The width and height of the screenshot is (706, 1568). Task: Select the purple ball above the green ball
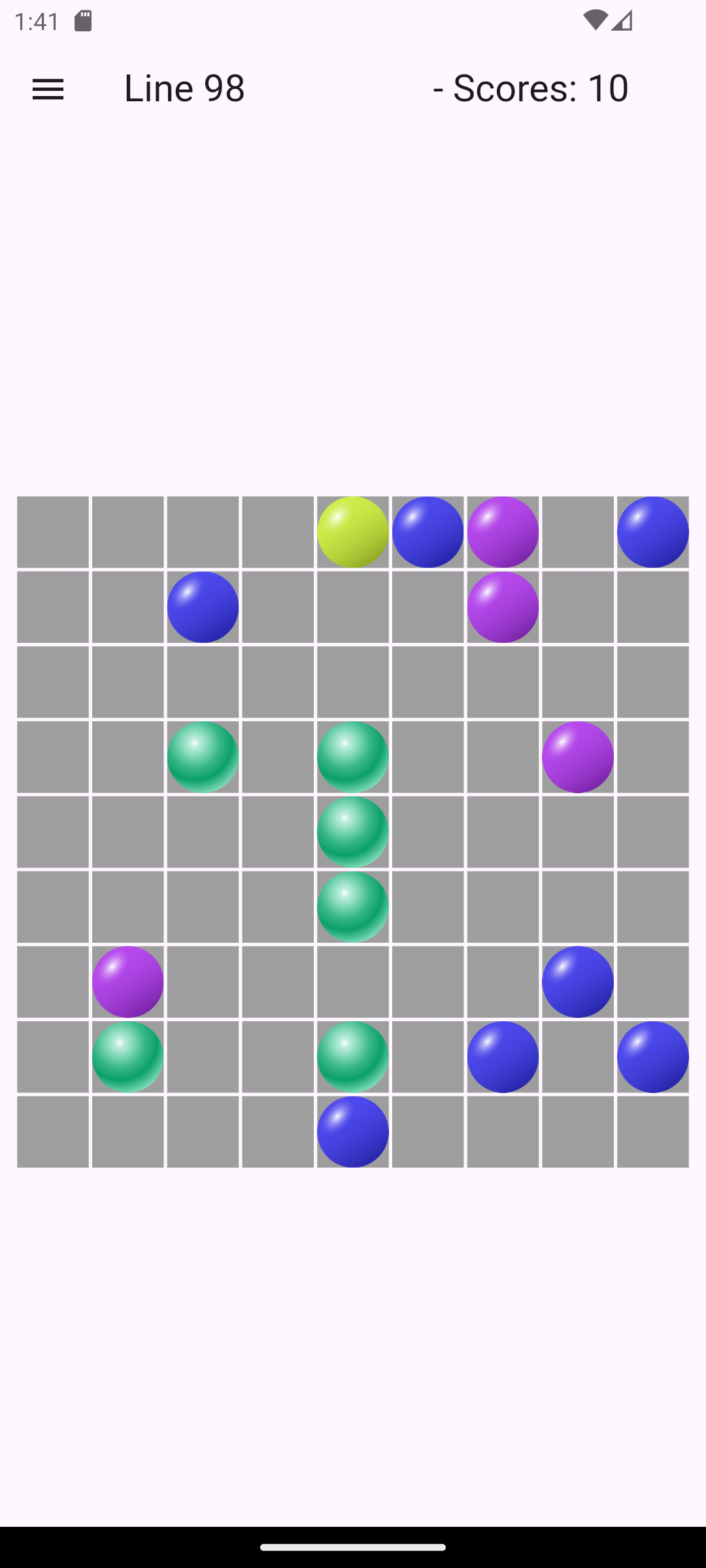point(127,982)
